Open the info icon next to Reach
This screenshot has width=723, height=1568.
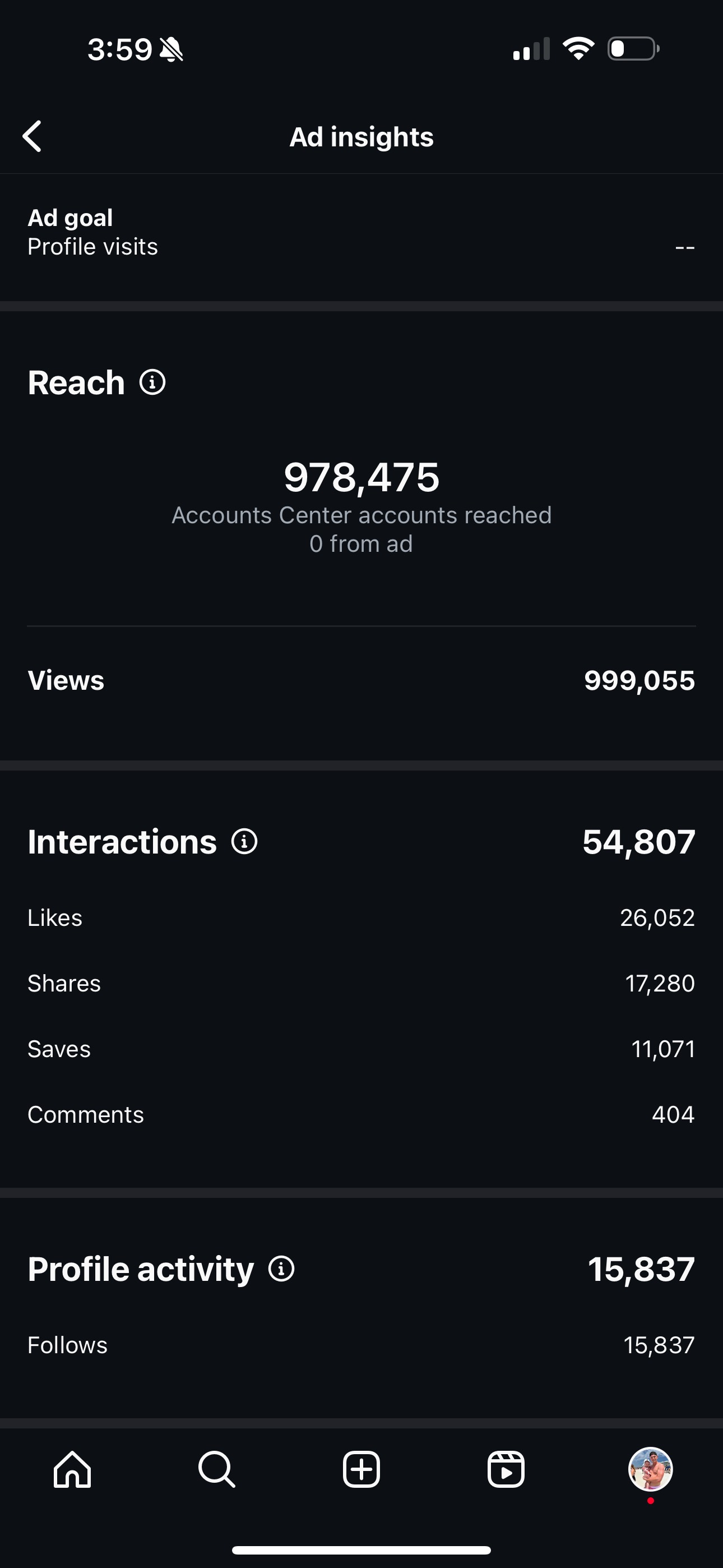click(x=152, y=382)
